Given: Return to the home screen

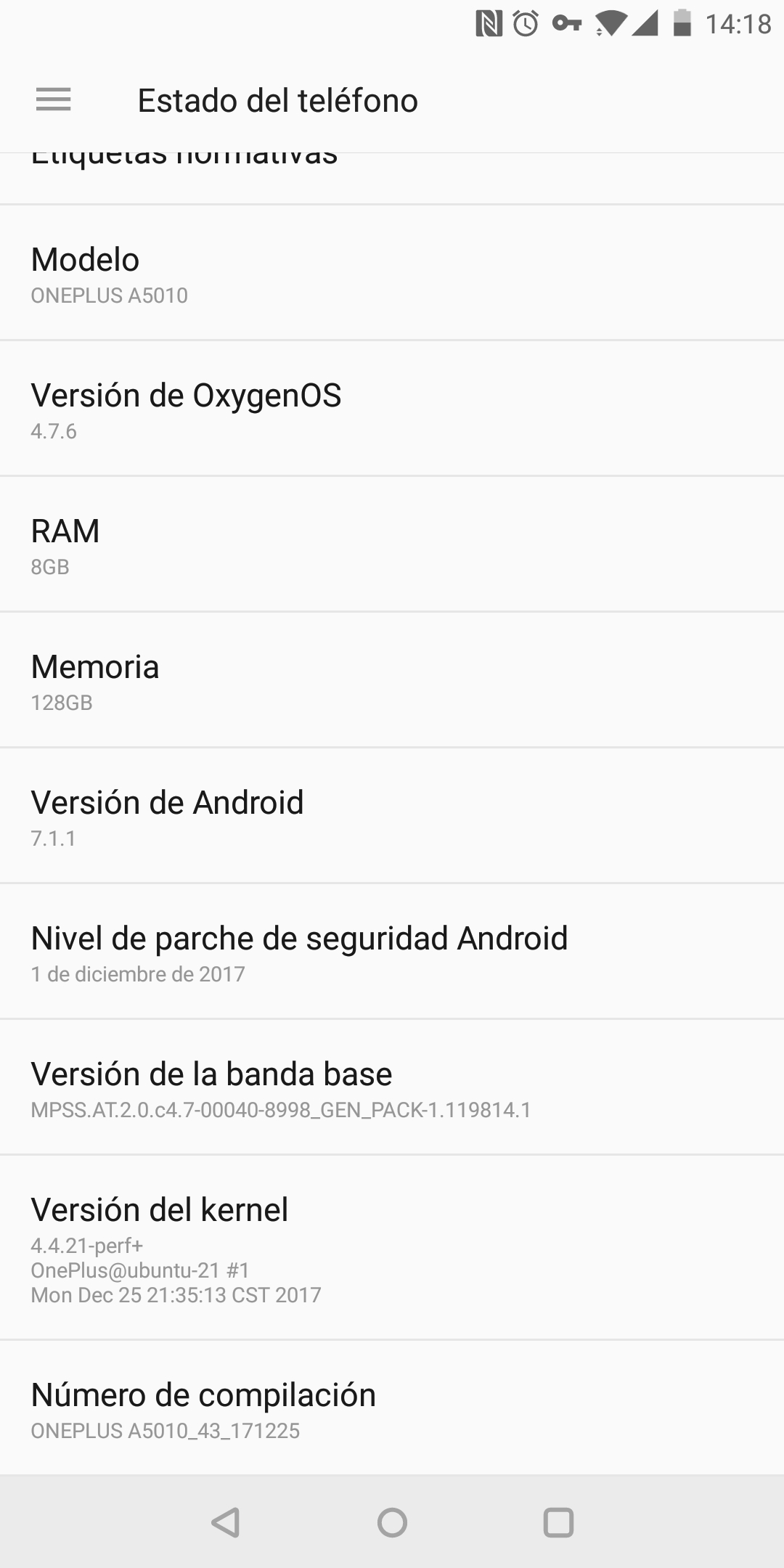Looking at the screenshot, I should (x=392, y=1522).
